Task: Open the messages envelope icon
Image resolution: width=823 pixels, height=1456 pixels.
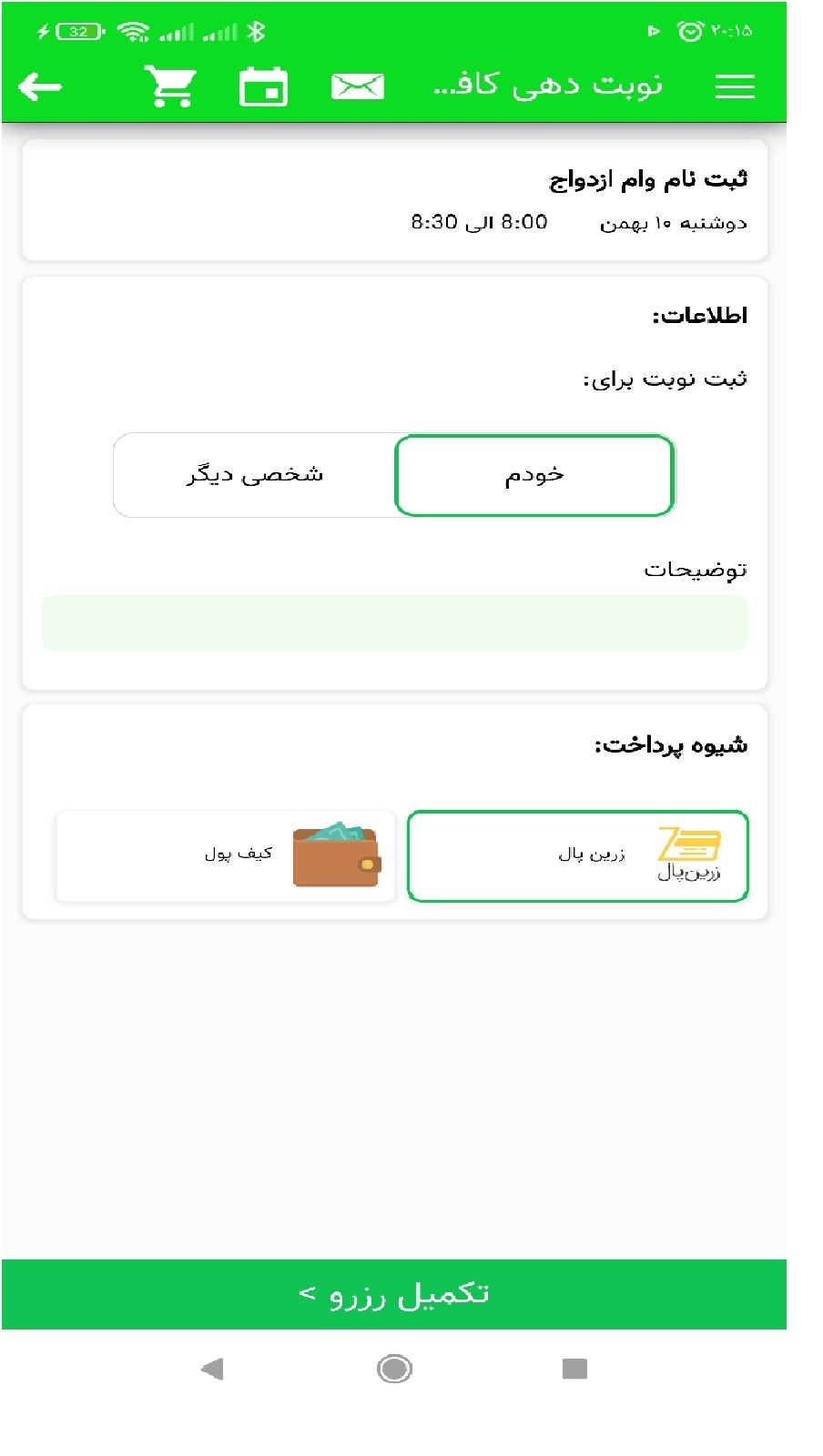Action: point(358,85)
